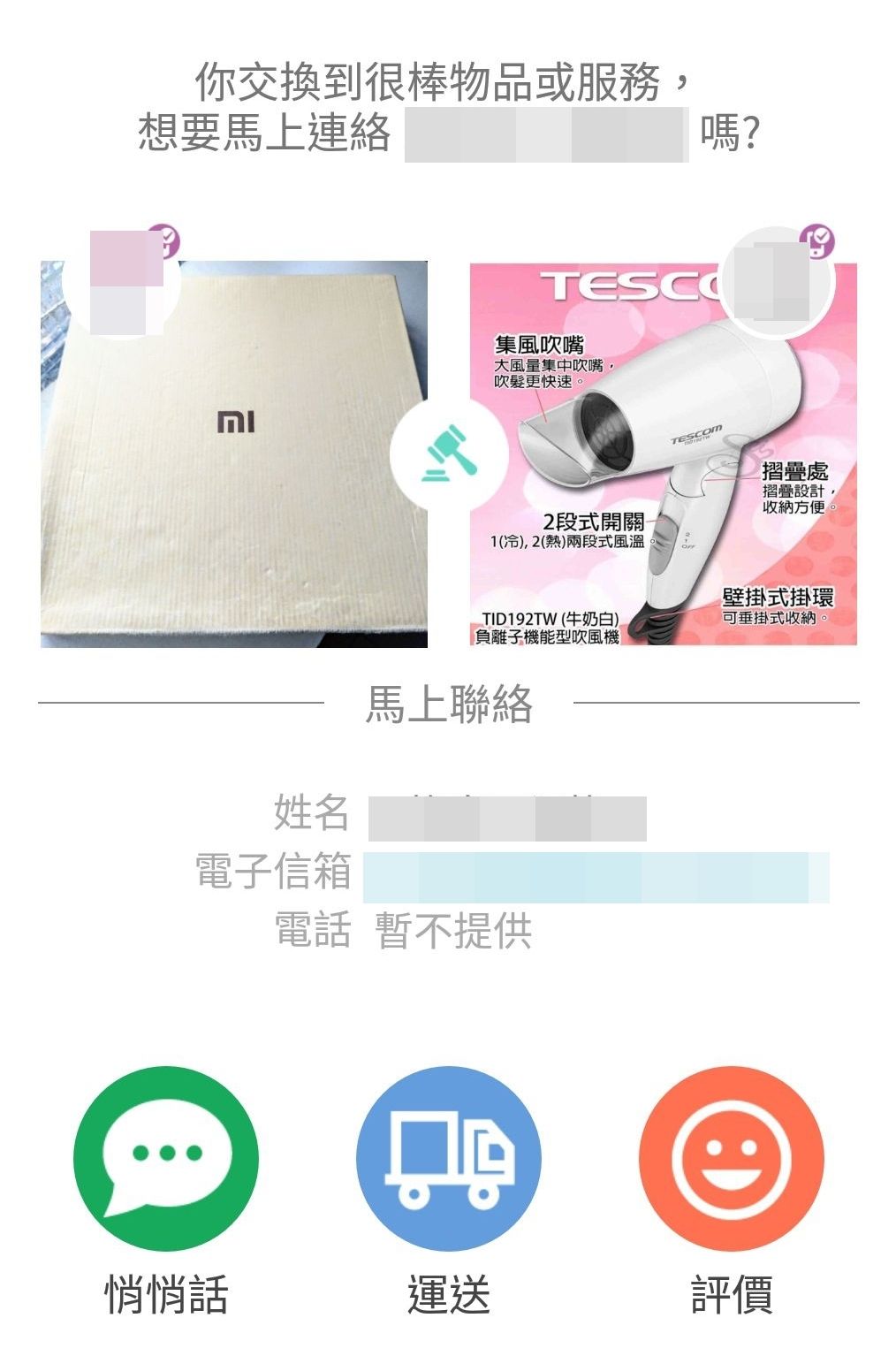896x1356 pixels.
Task: Tap the 運送 shipping button
Action: point(448,1158)
